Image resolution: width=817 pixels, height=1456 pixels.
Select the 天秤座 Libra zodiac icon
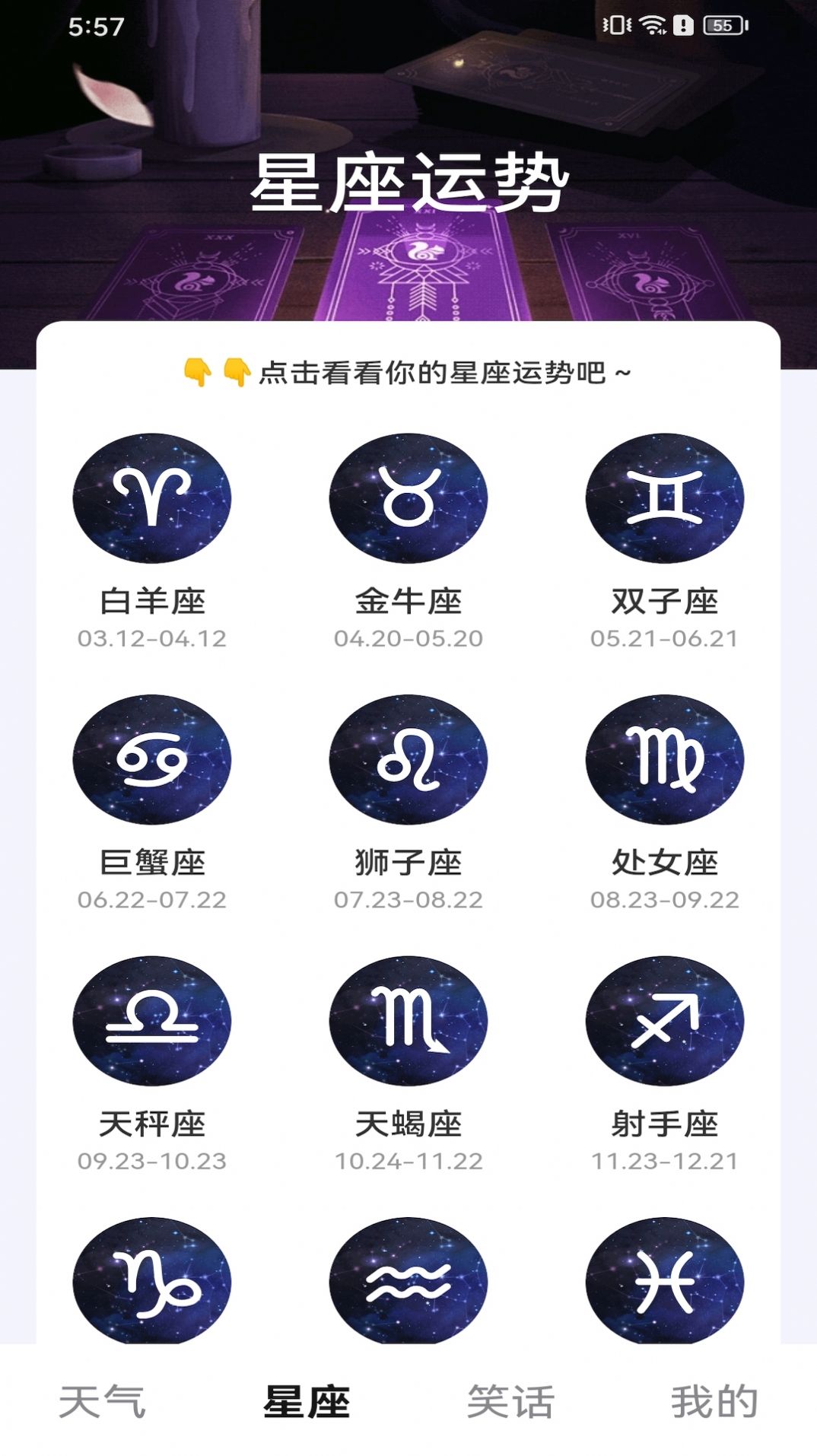click(x=153, y=1022)
